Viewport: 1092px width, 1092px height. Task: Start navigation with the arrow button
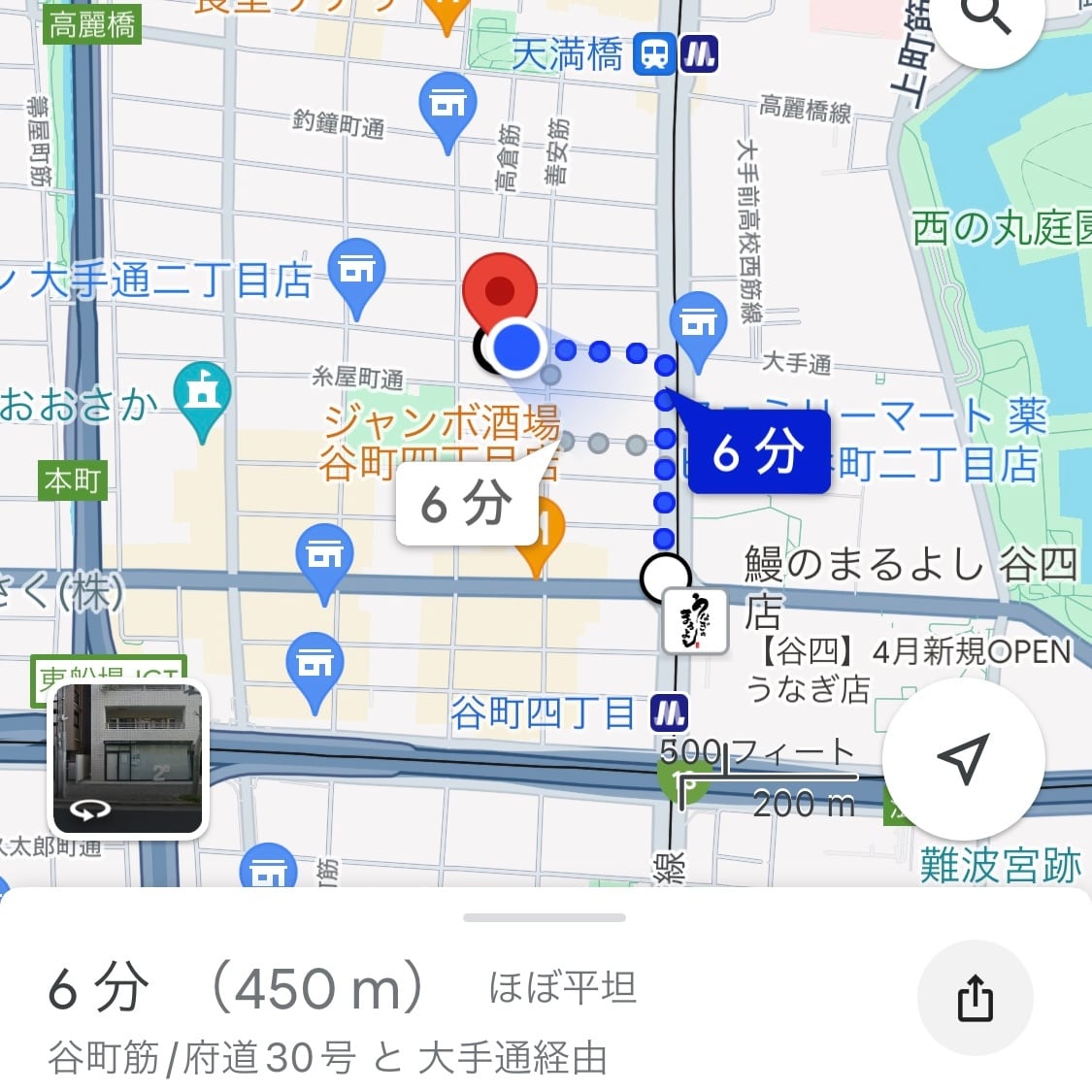pyautogui.click(x=963, y=759)
